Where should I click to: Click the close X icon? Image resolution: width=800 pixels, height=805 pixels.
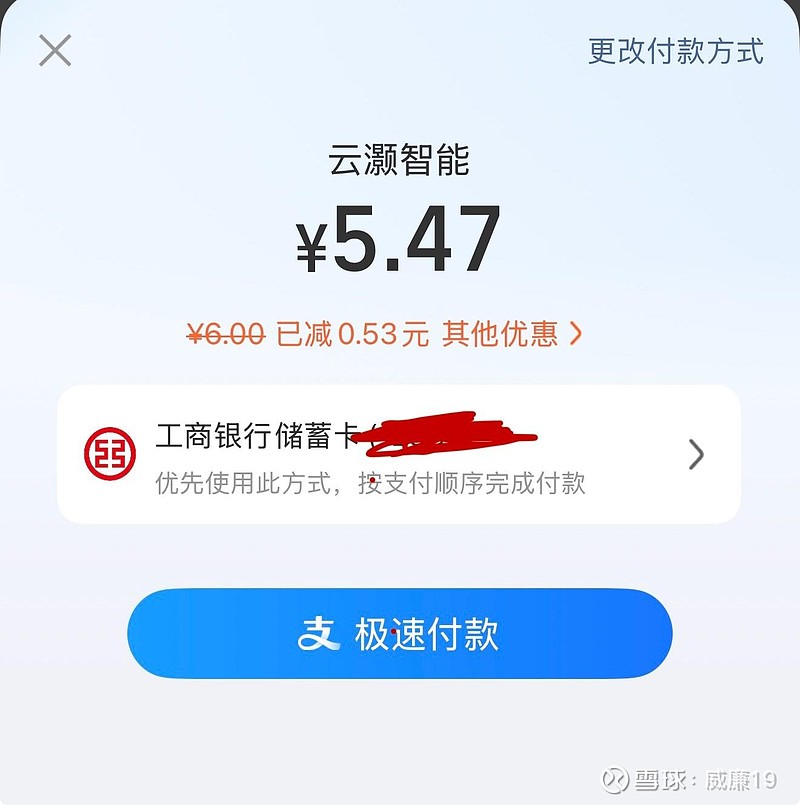coord(55,51)
